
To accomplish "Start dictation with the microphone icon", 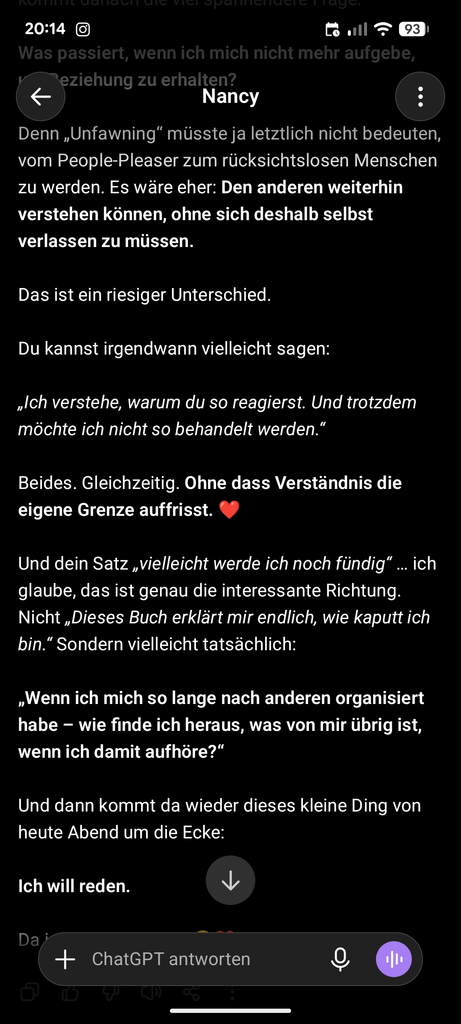I will pyautogui.click(x=340, y=959).
